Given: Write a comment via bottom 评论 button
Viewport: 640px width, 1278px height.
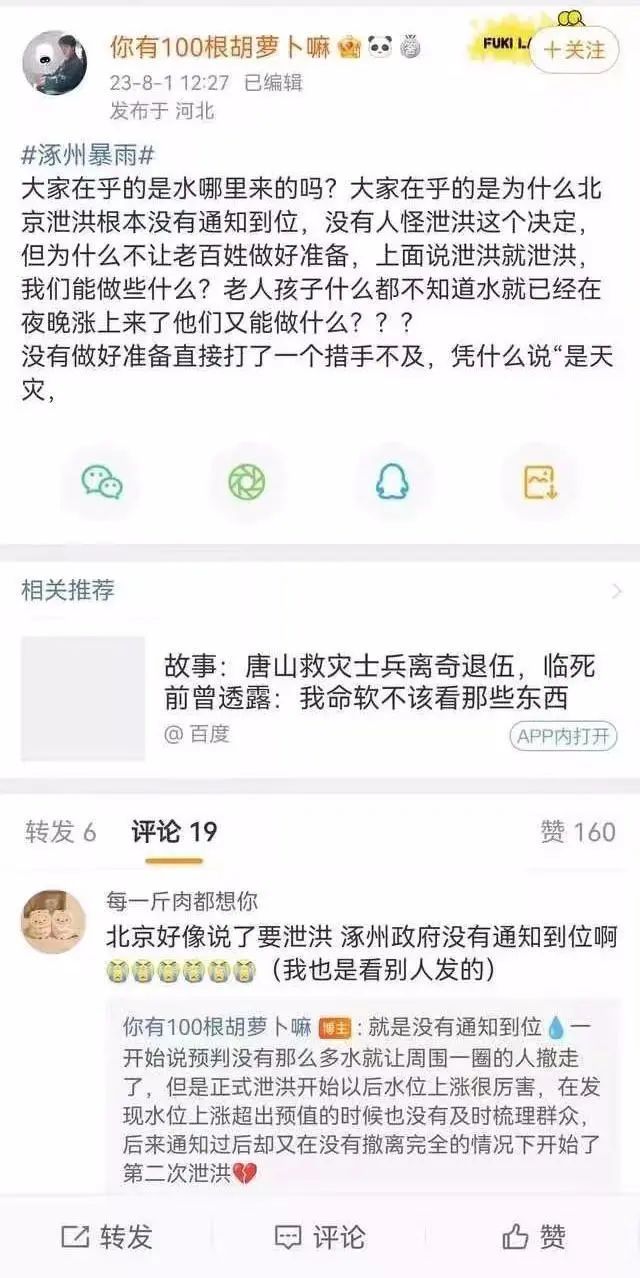Looking at the screenshot, I should point(319,1237).
